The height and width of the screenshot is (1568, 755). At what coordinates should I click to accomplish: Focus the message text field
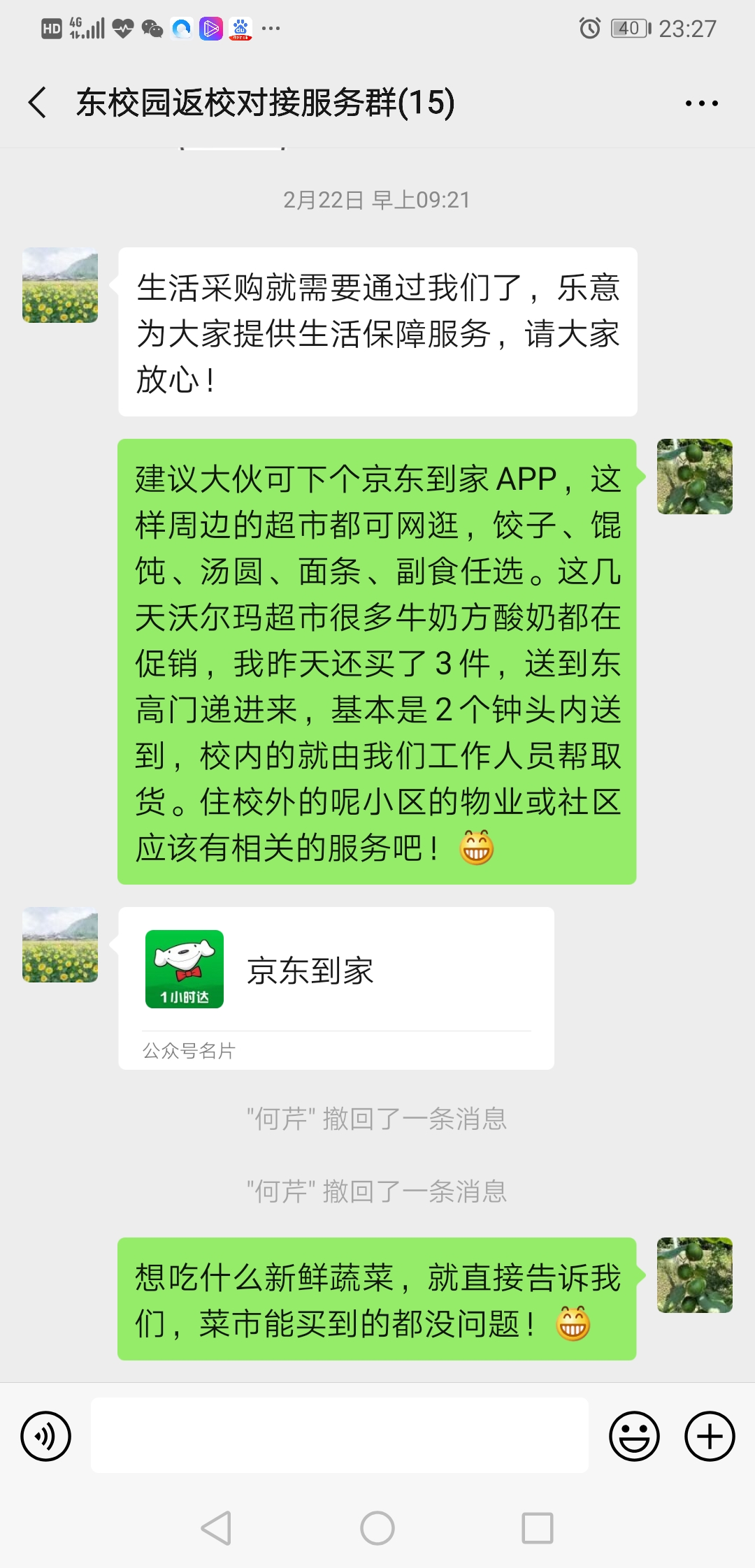click(339, 1435)
